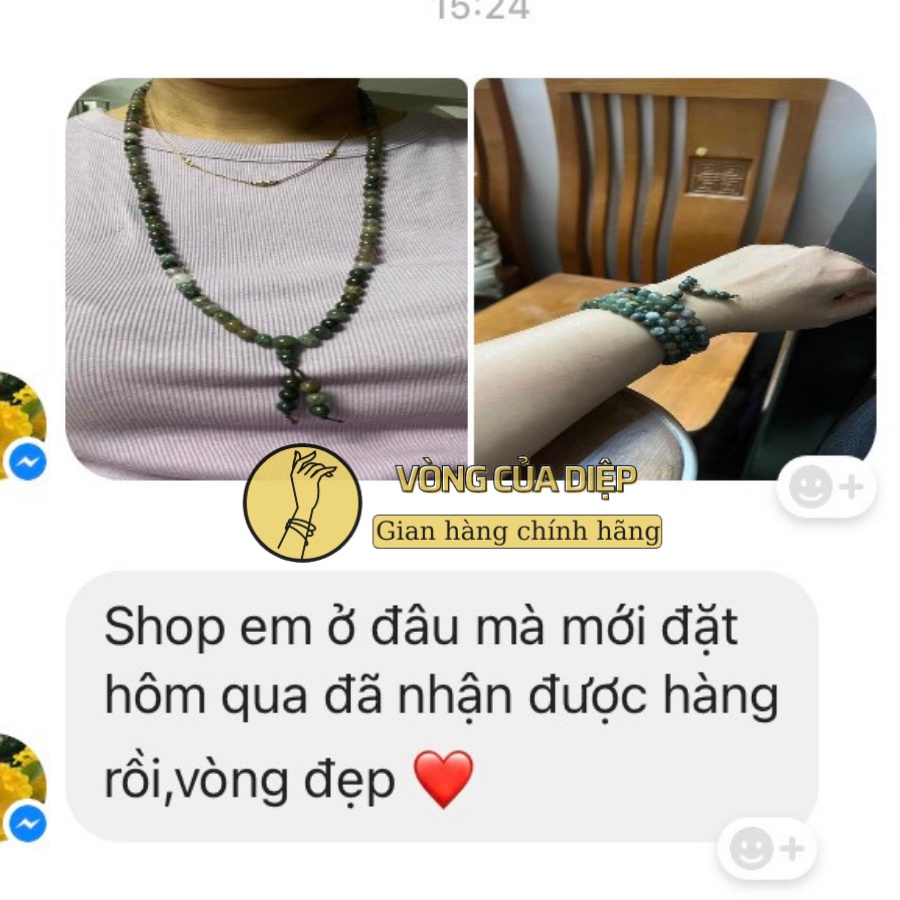
Task: Open the sender's avatar beside the photos
Action: [23, 426]
